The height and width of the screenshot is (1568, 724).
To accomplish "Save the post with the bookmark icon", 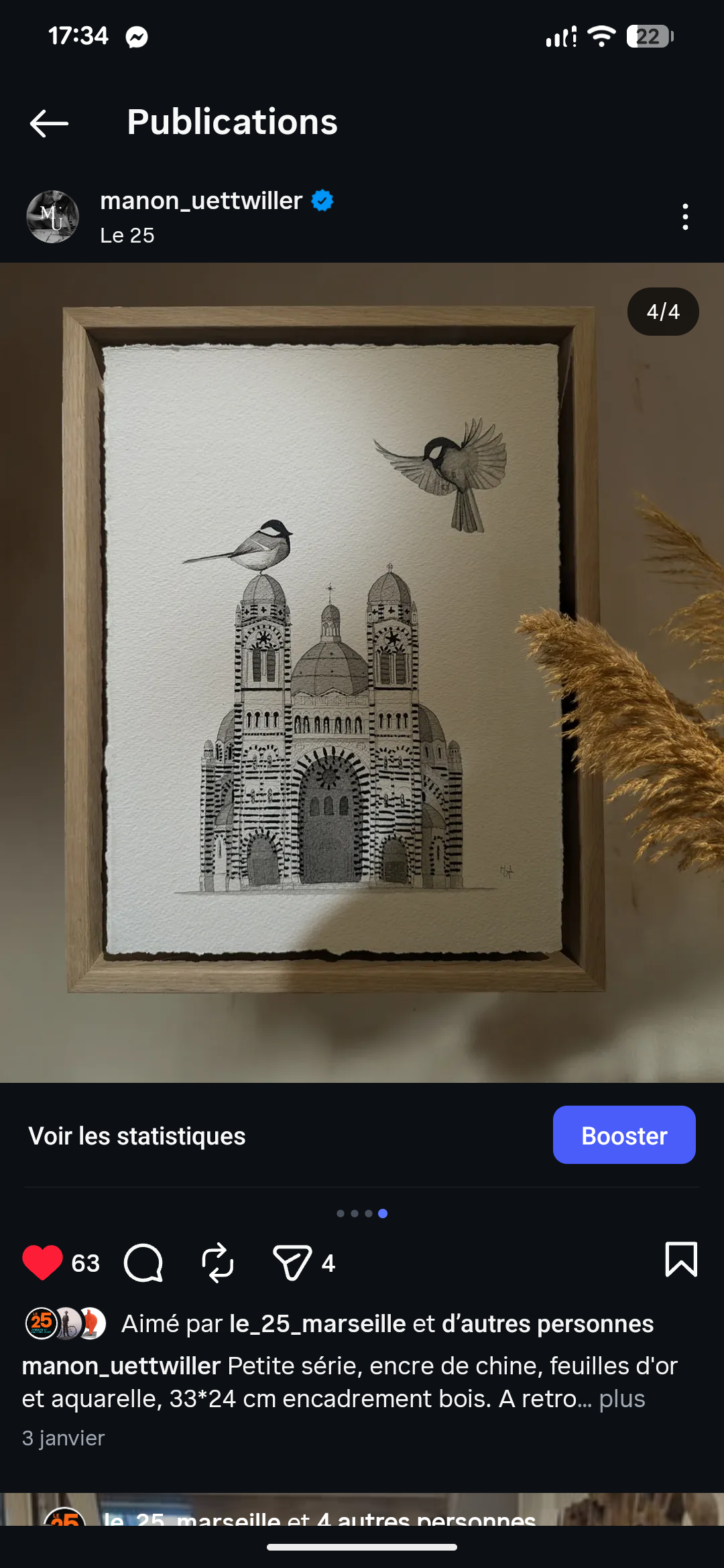I will (x=680, y=1260).
